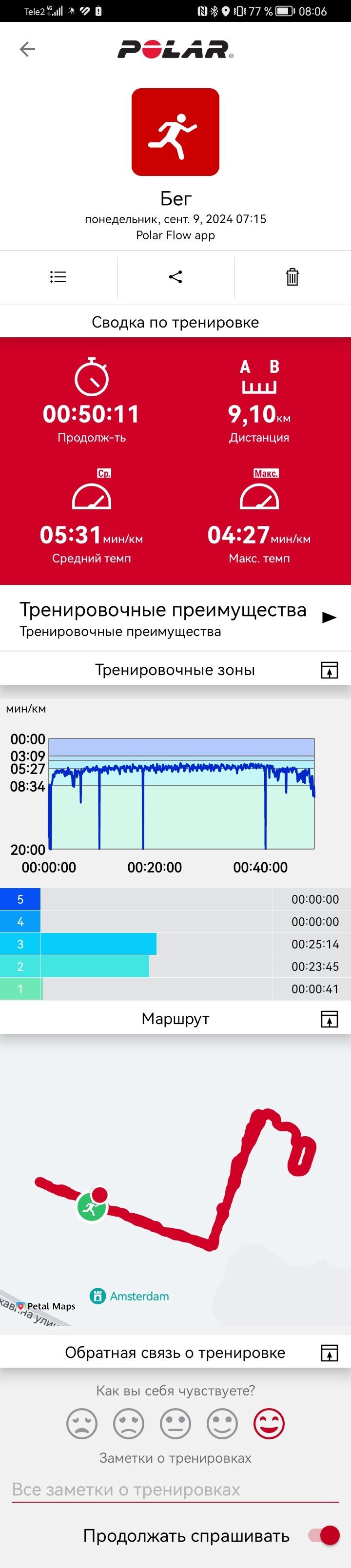Collapse the Тренировочные зоны section
The height and width of the screenshot is (1568, 351).
pos(329,670)
